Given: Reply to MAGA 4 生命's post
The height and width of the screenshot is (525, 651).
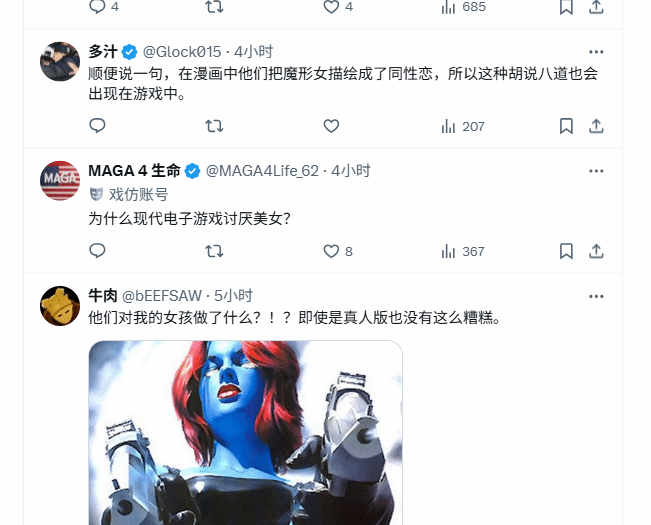Looking at the screenshot, I should (x=97, y=251).
